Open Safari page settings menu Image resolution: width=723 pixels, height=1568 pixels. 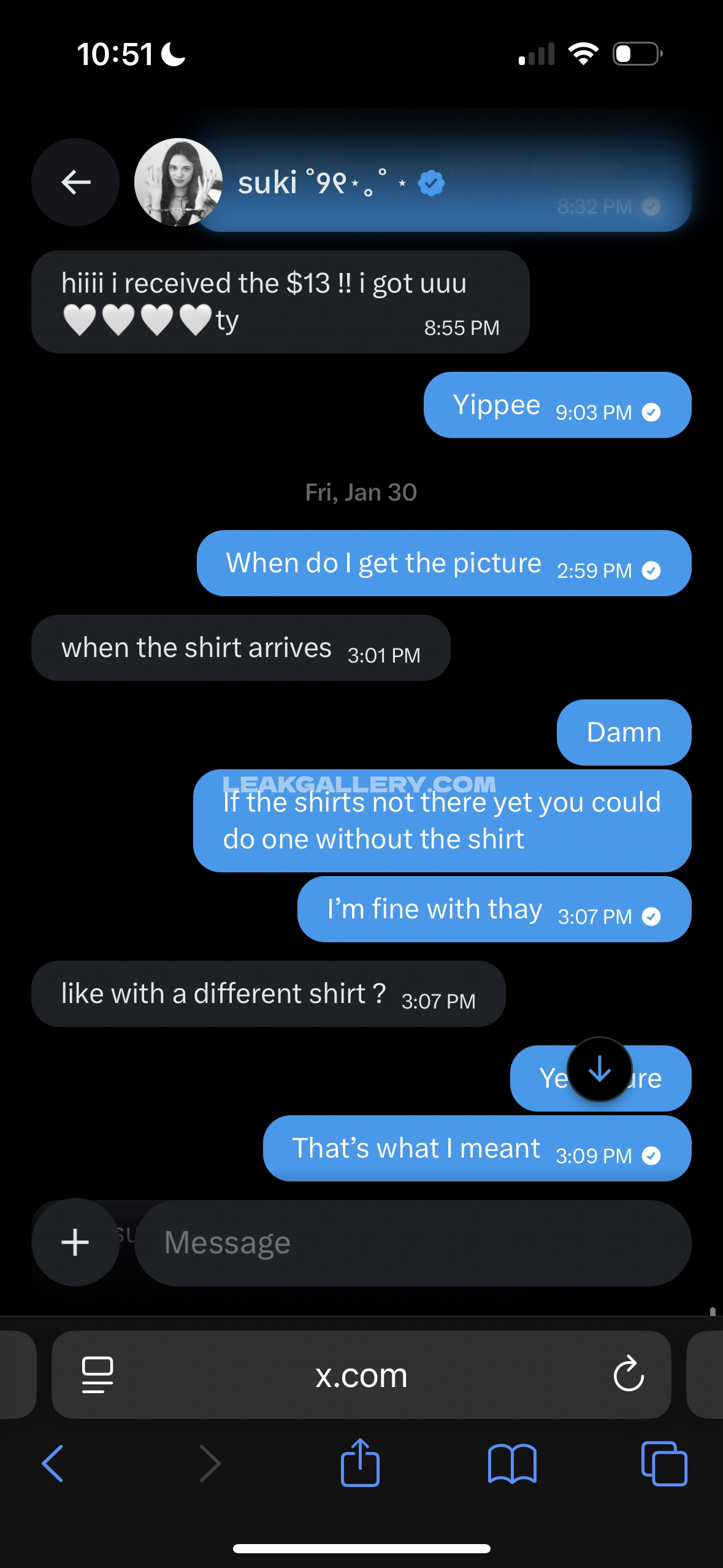98,1375
